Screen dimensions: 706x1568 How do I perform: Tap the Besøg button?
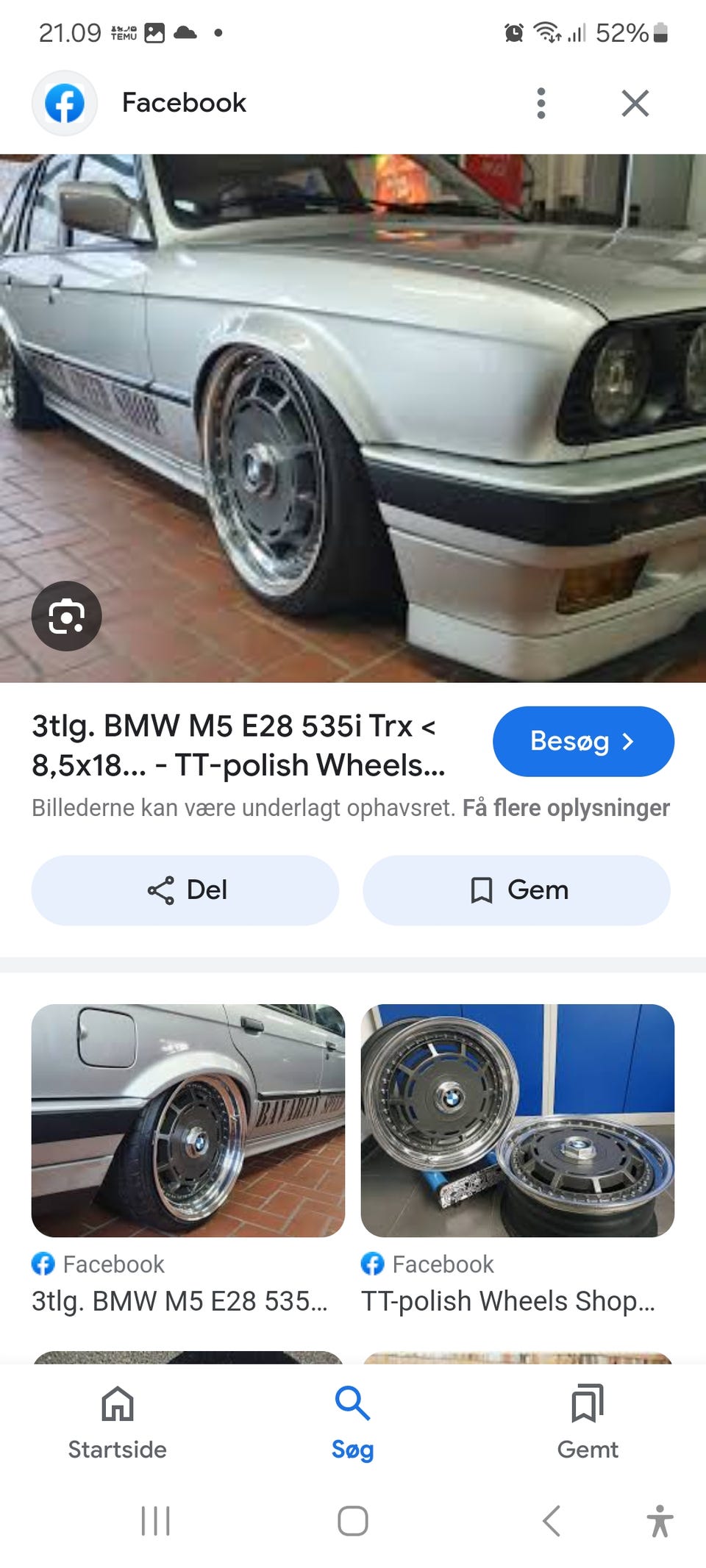click(x=583, y=741)
